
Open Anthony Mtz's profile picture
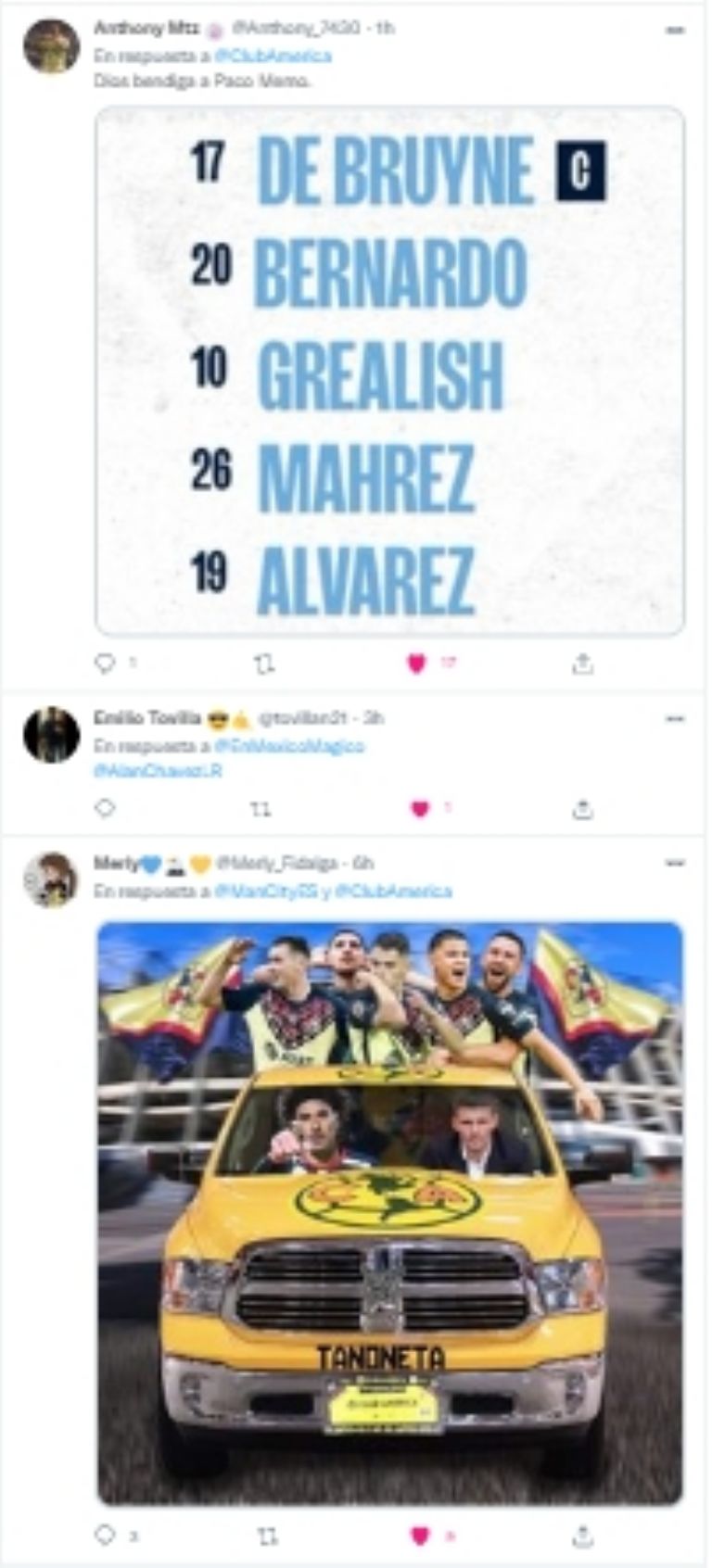51,46
